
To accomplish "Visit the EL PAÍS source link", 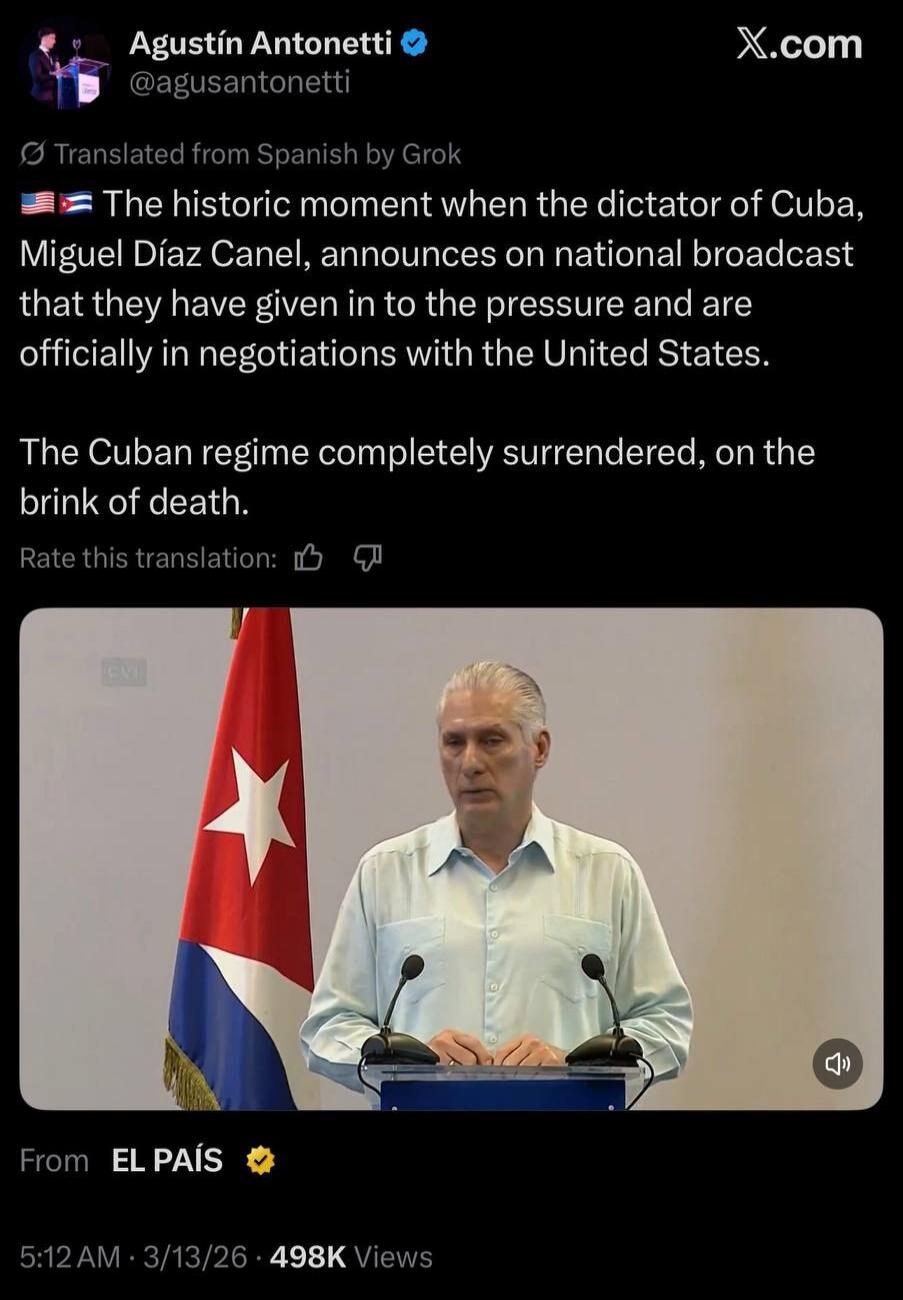I will (x=168, y=1160).
